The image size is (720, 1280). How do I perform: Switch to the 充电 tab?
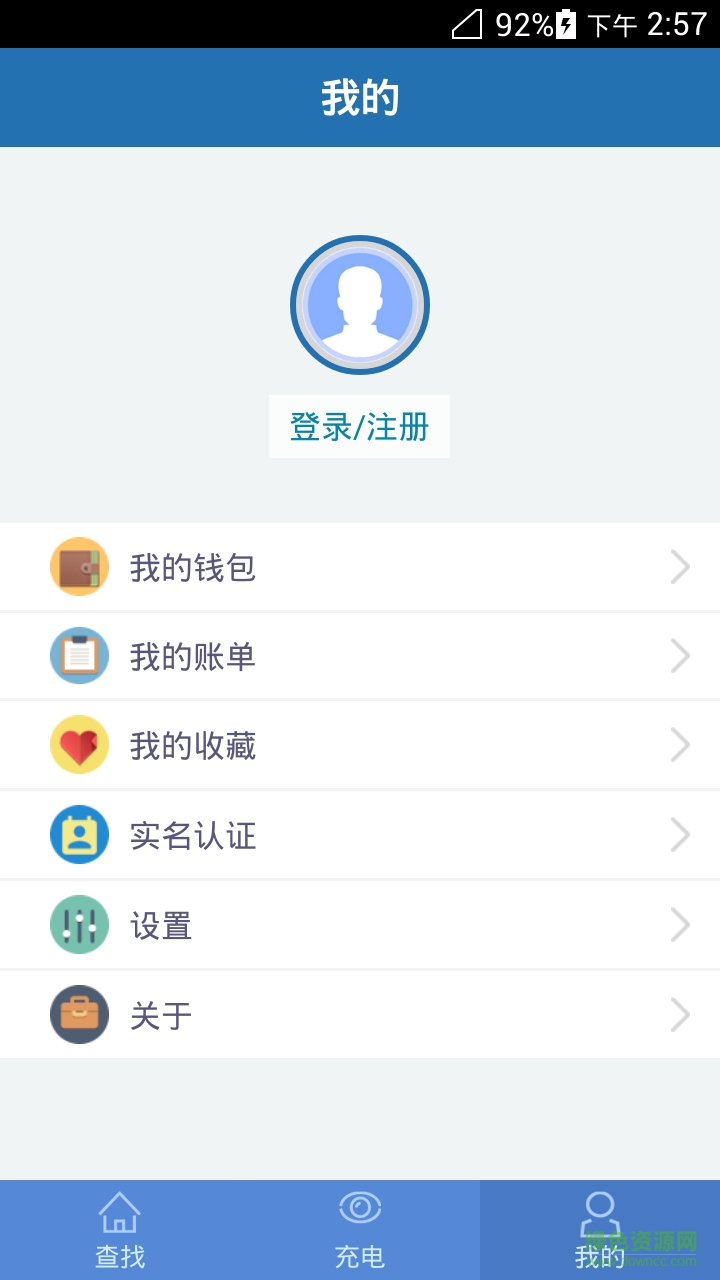359,1228
